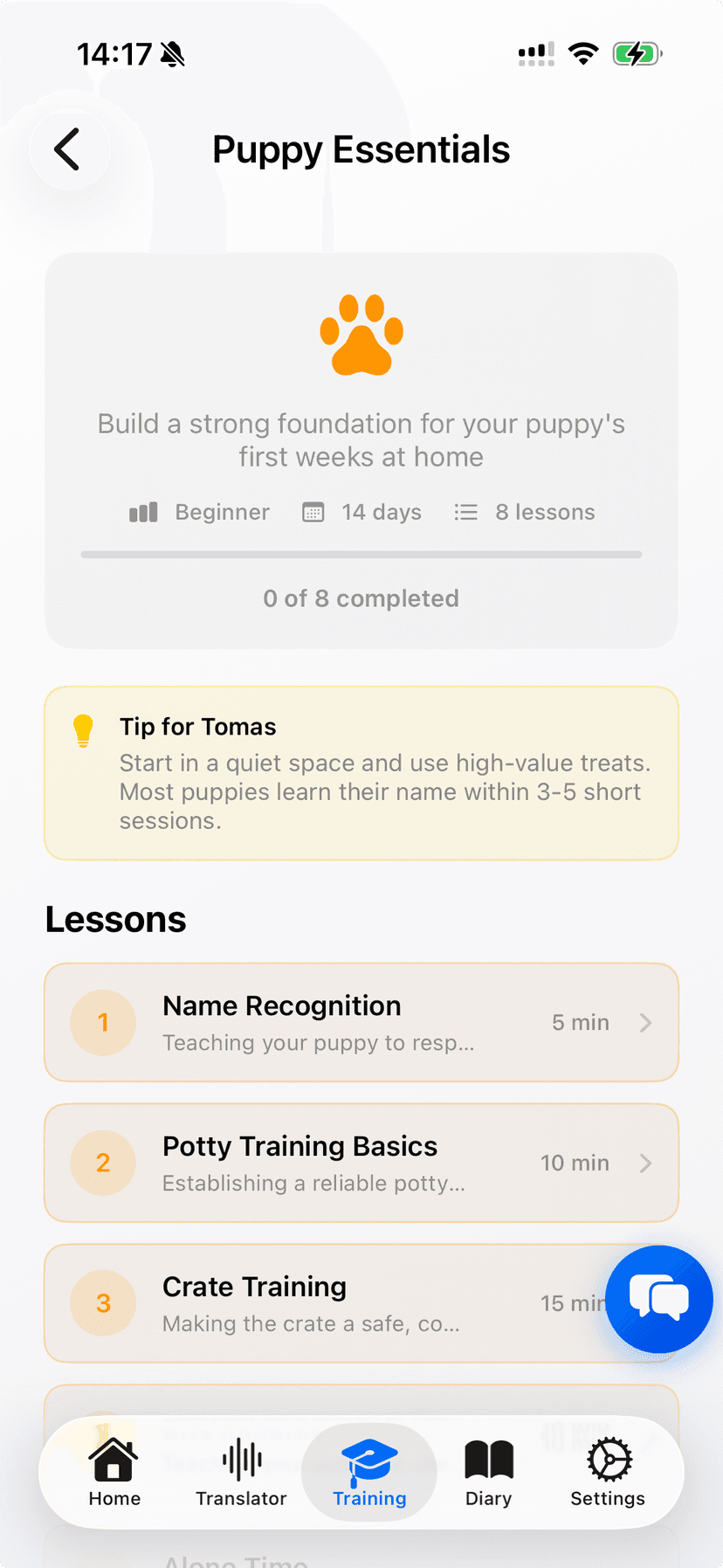Tap the orange paw print icon

click(361, 333)
